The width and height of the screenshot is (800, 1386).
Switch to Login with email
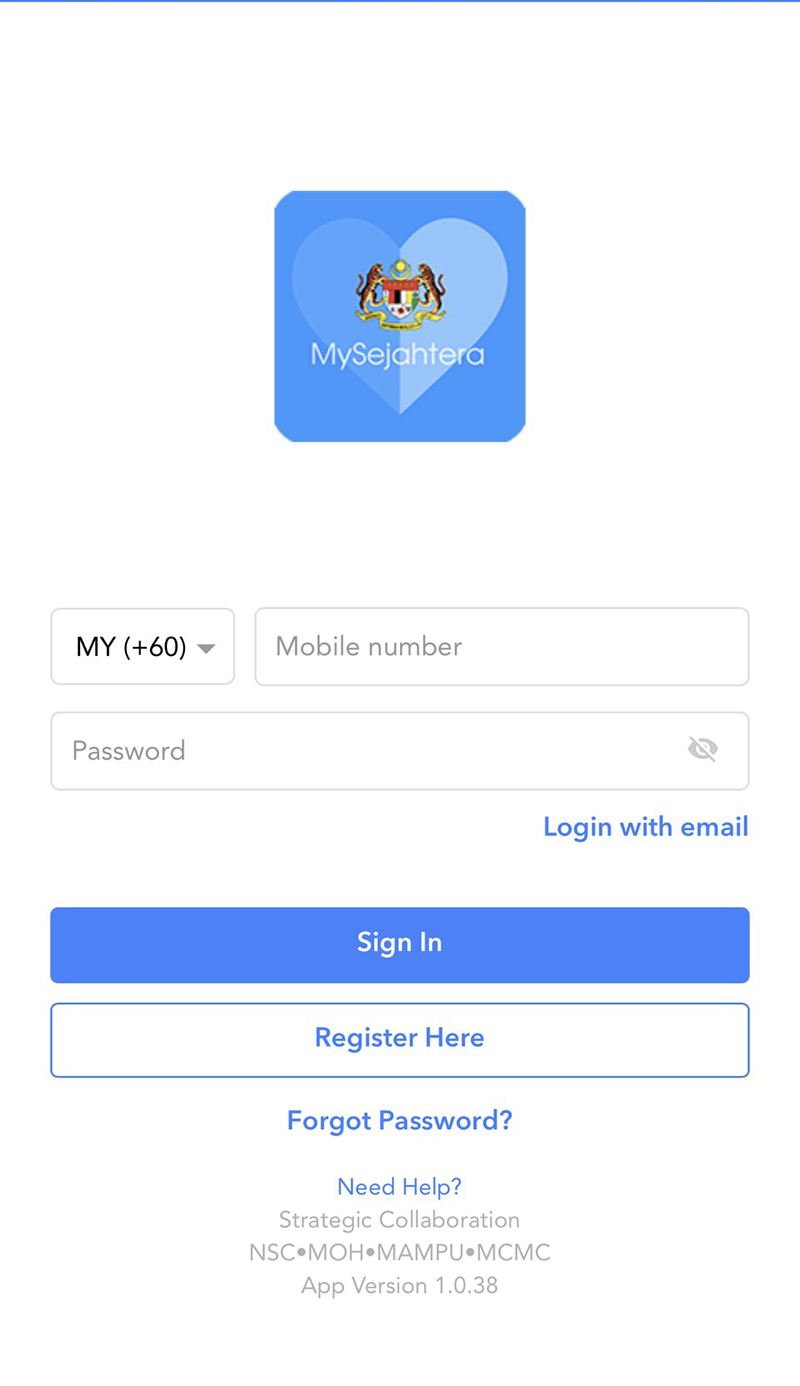tap(646, 827)
